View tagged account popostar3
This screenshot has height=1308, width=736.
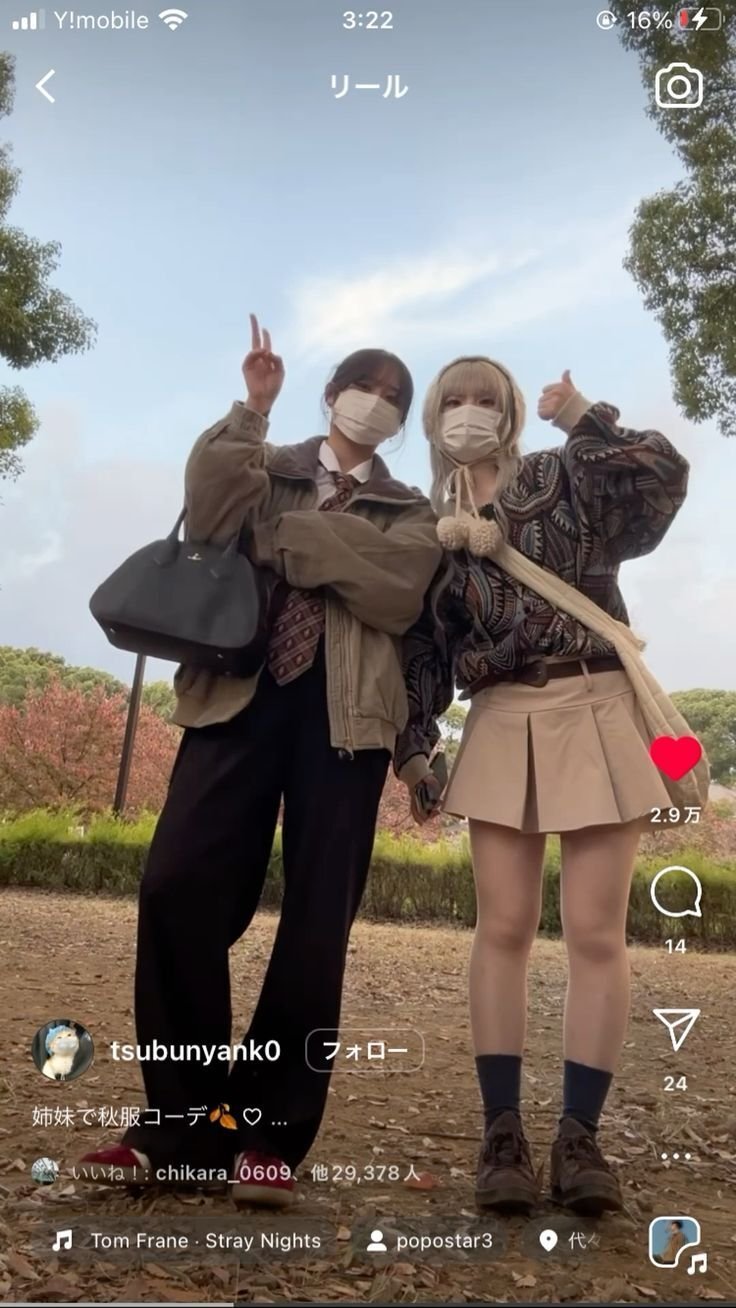pos(430,1241)
